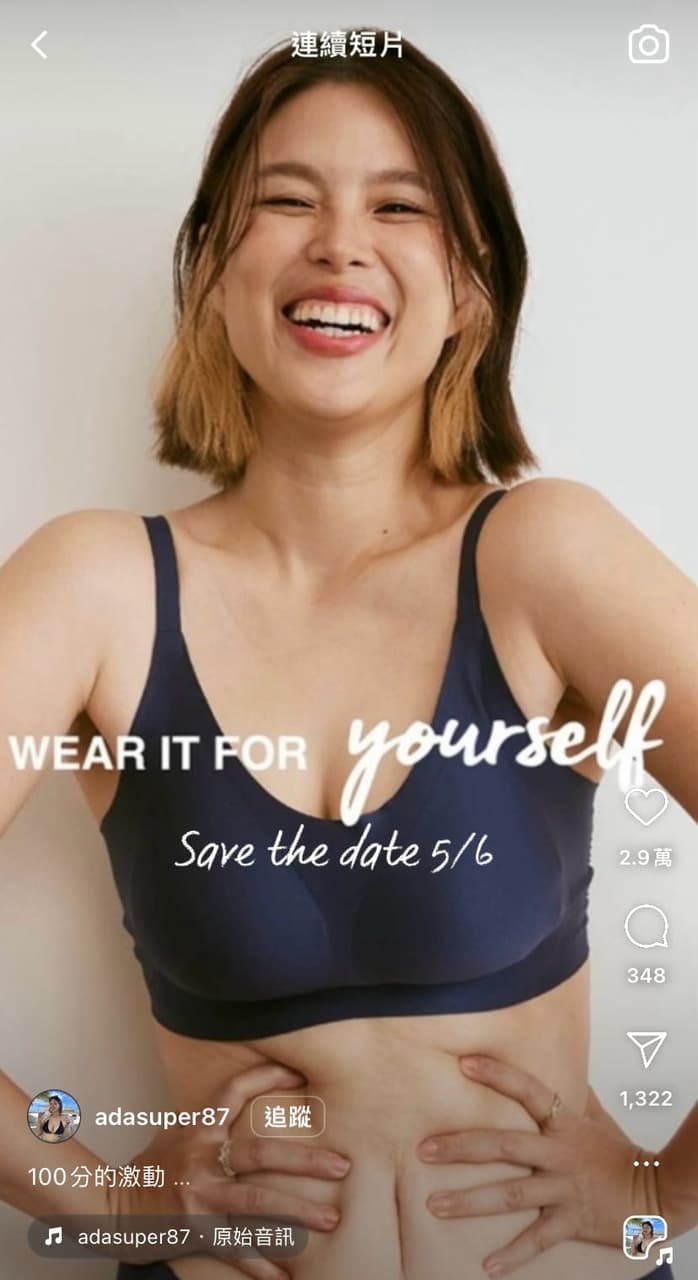This screenshot has width=698, height=1280.
Task: Go back using the top-left arrow
Action: (39, 44)
